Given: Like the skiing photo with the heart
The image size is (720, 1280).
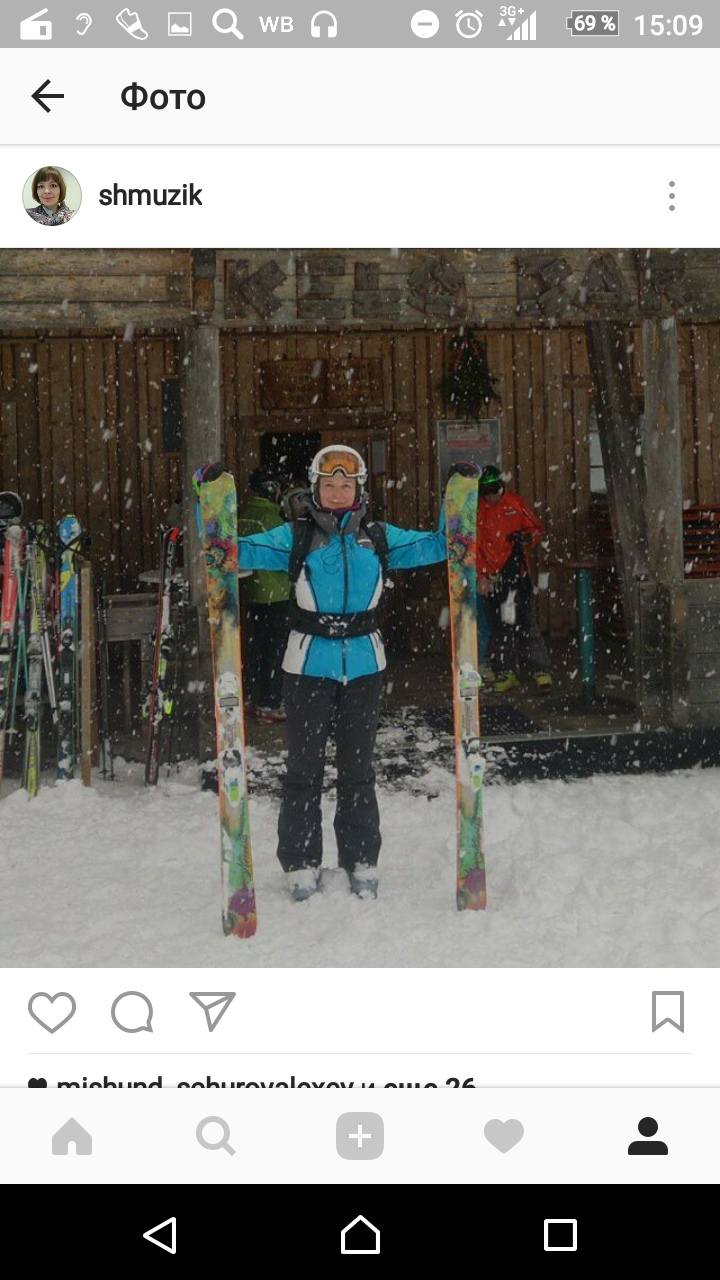Looking at the screenshot, I should (52, 1012).
